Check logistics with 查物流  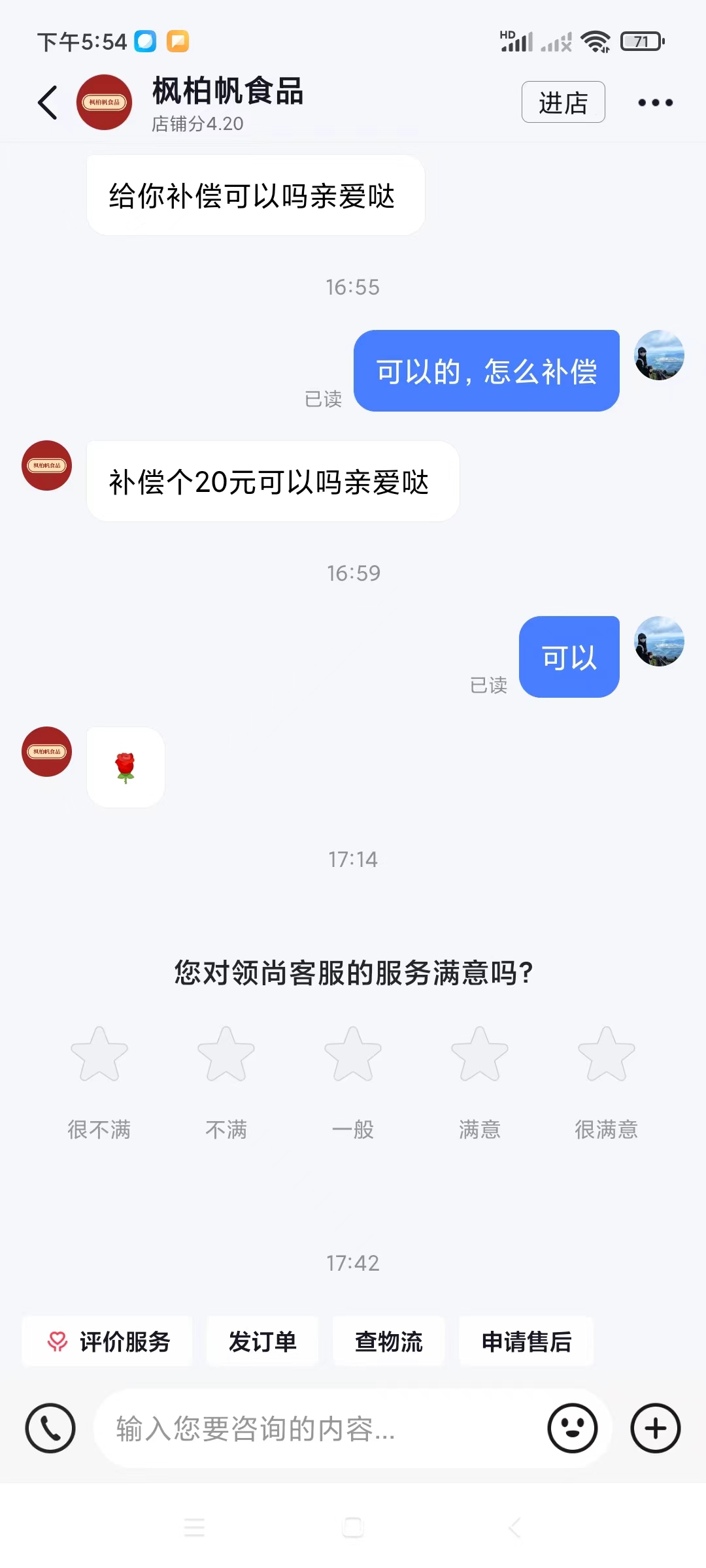(x=389, y=1342)
